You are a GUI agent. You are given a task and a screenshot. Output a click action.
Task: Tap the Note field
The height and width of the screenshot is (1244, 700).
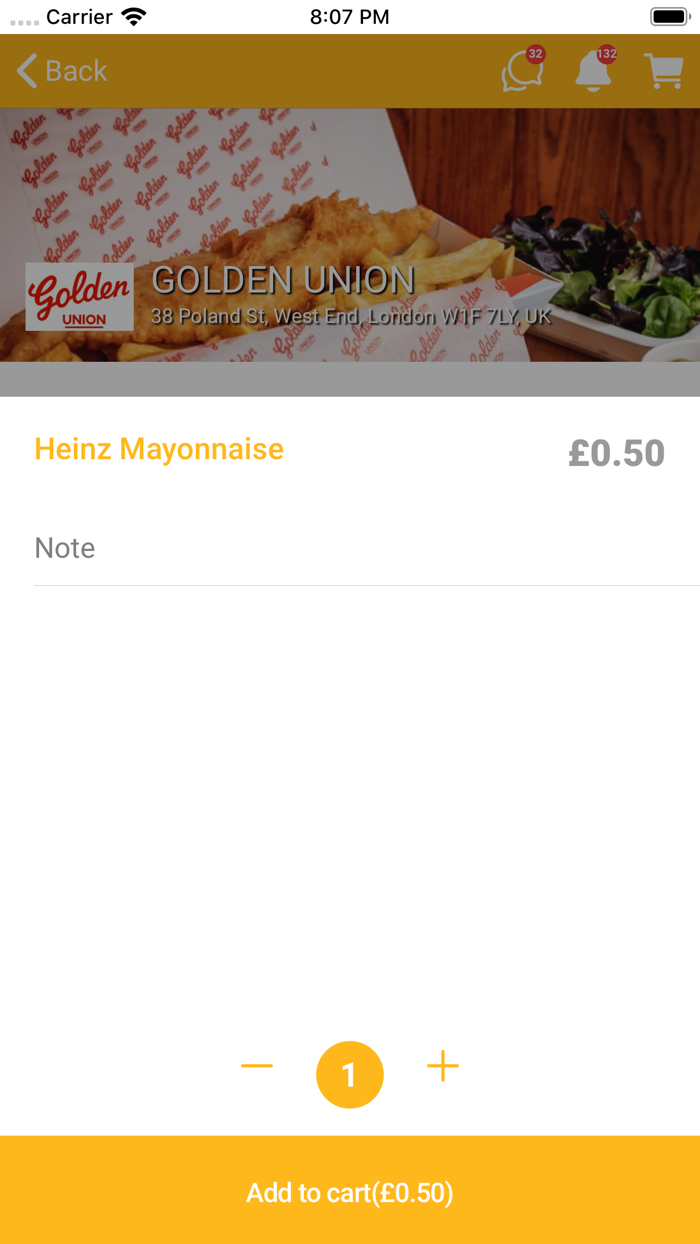366,548
